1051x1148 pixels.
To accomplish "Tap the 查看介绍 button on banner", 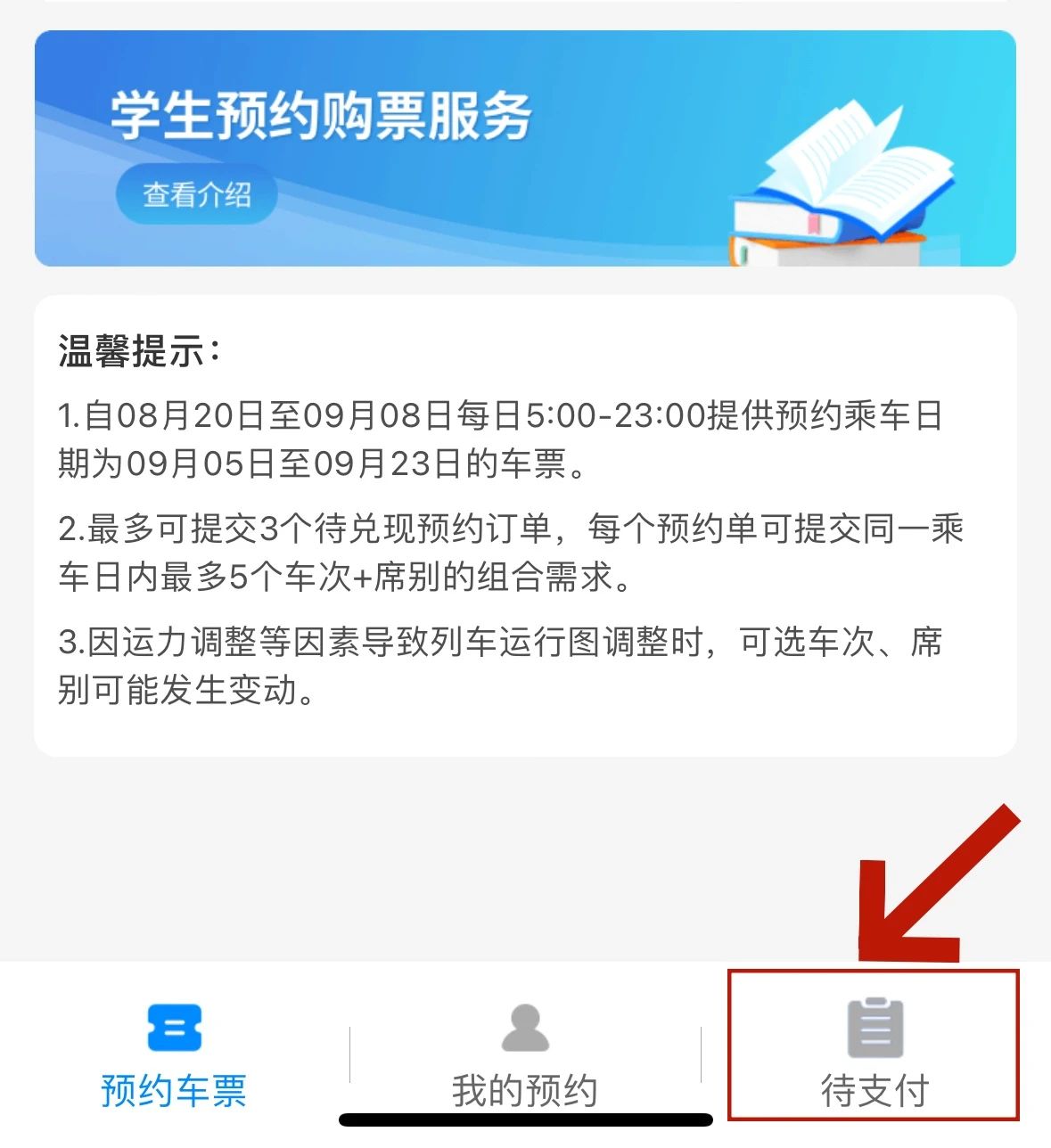I will point(197,194).
